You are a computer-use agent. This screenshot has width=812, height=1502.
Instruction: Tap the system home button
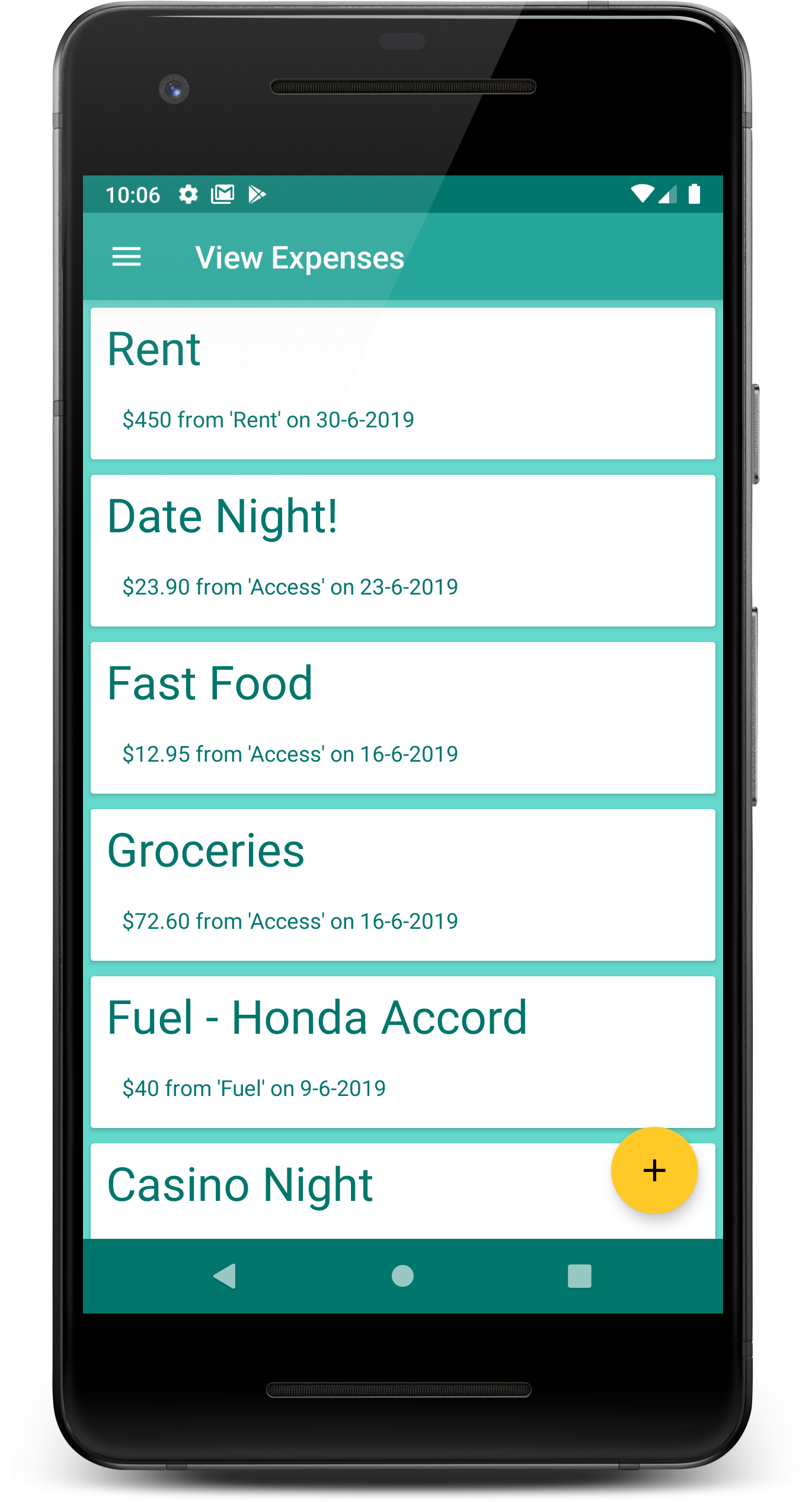tap(402, 1276)
